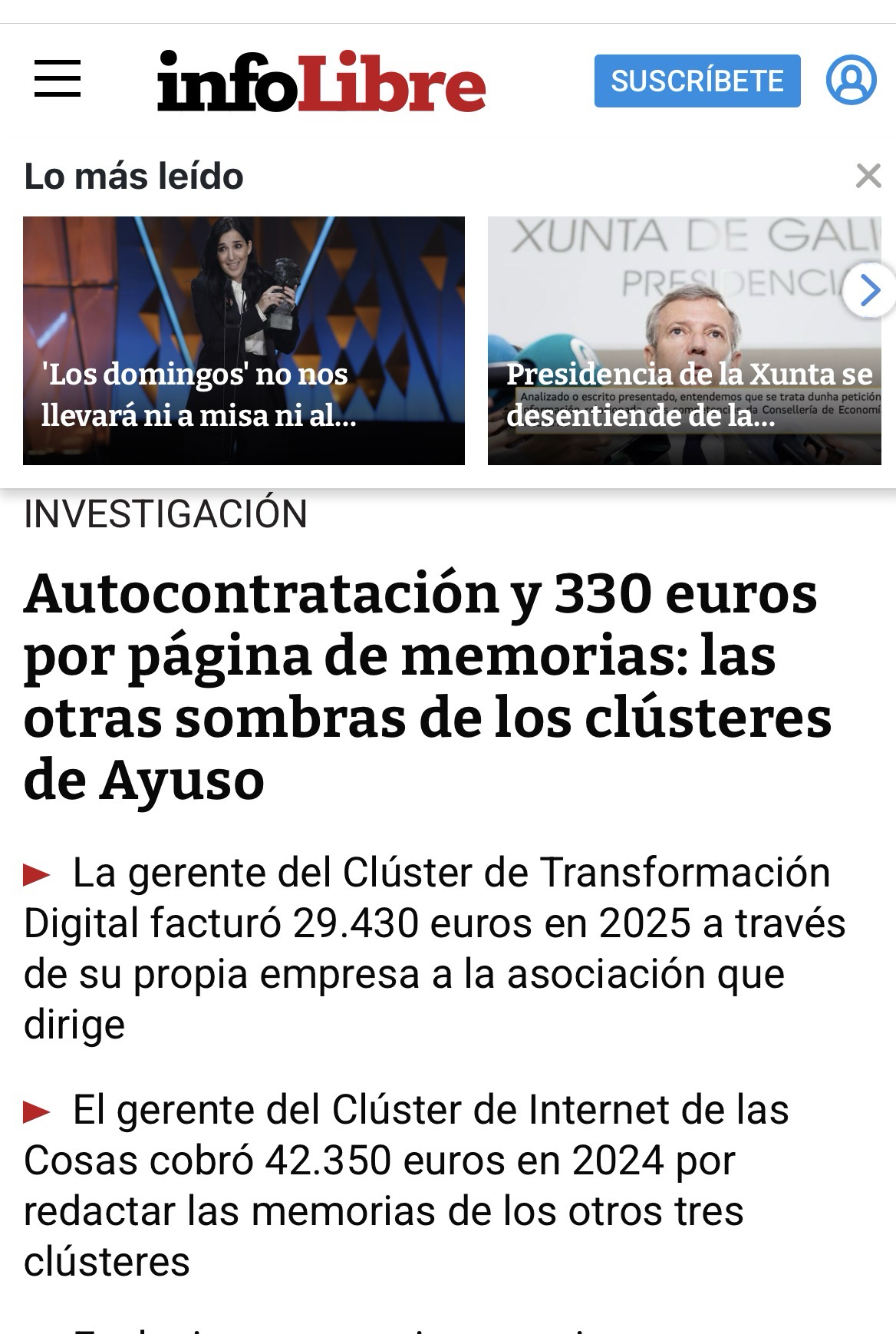Tap the Suscríbete button
Screen dimensions: 896x1334
click(697, 81)
